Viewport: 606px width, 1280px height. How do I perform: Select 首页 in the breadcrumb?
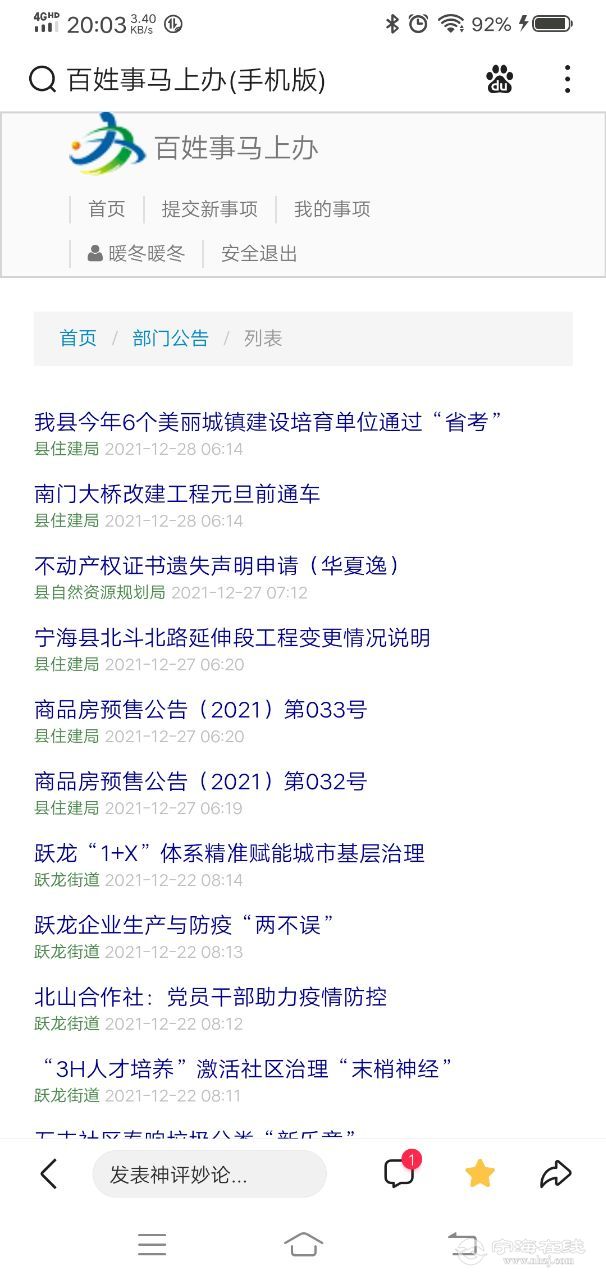(78, 339)
